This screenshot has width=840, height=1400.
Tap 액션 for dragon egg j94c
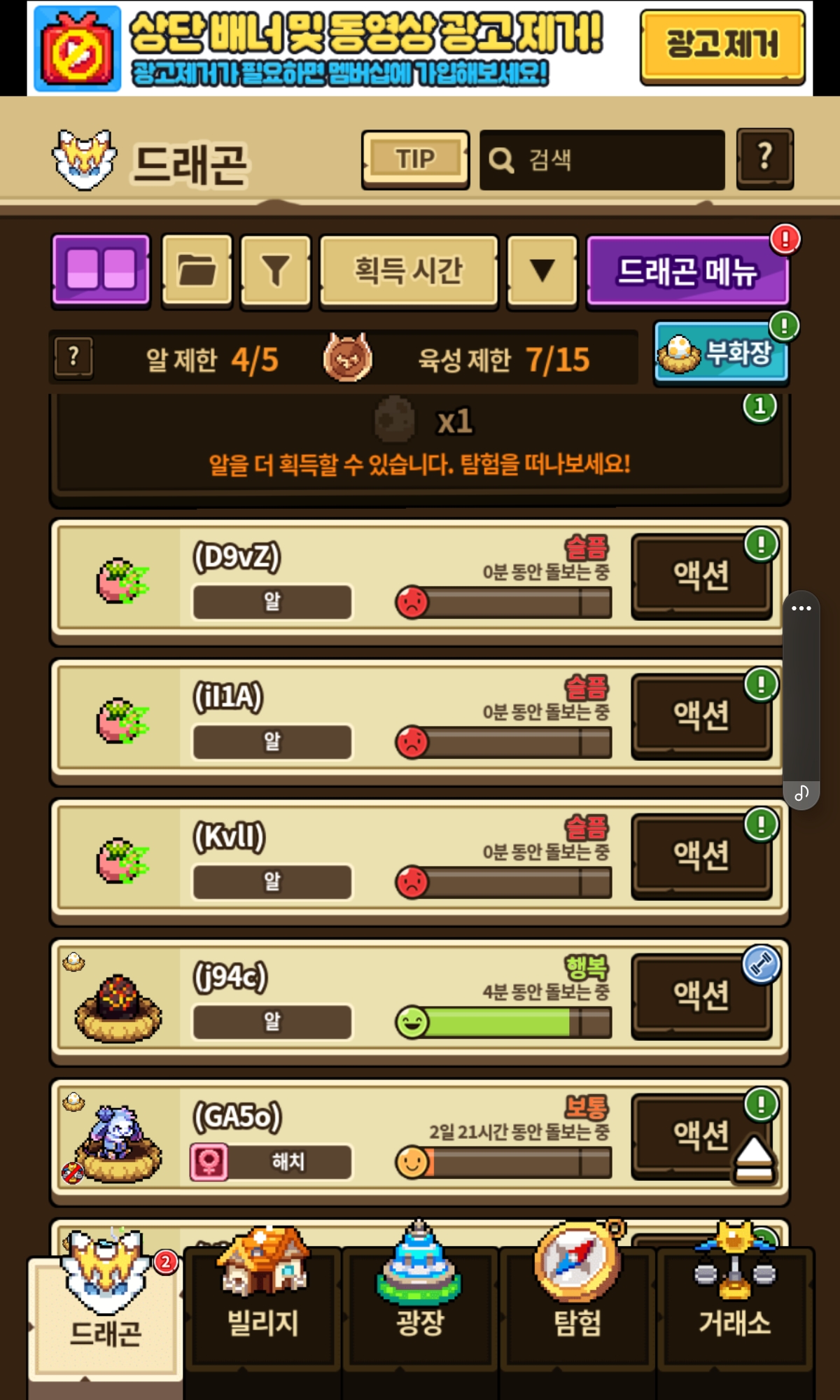pyautogui.click(x=701, y=995)
